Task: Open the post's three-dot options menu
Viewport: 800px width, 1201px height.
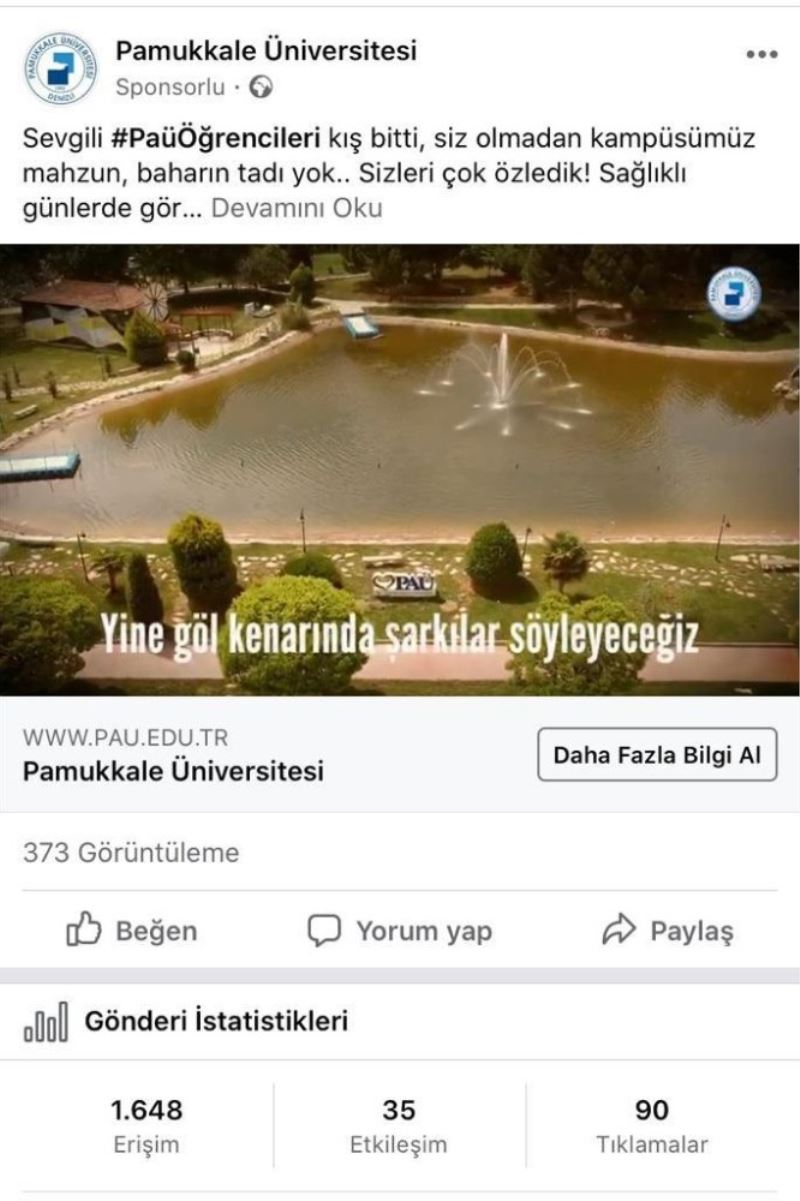Action: [x=761, y=54]
